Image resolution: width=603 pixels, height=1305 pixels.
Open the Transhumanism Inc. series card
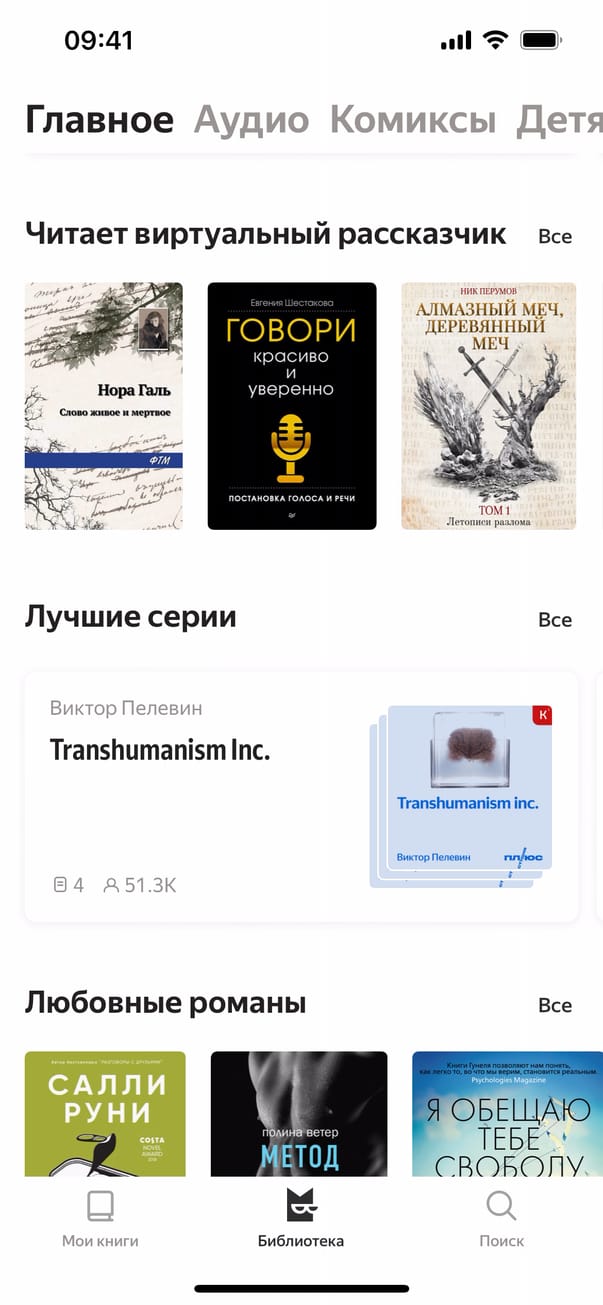tap(301, 797)
